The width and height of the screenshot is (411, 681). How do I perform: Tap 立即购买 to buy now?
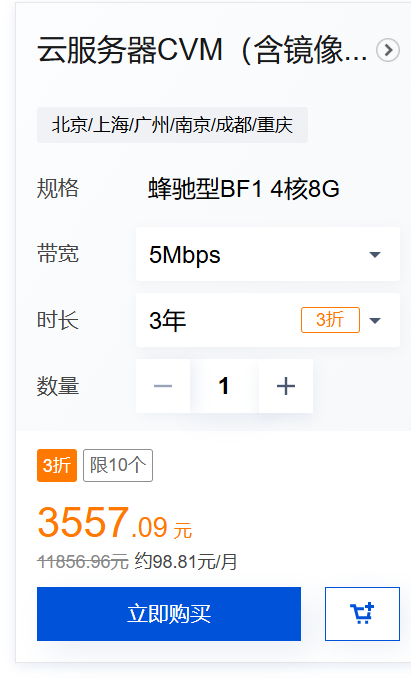tap(169, 614)
